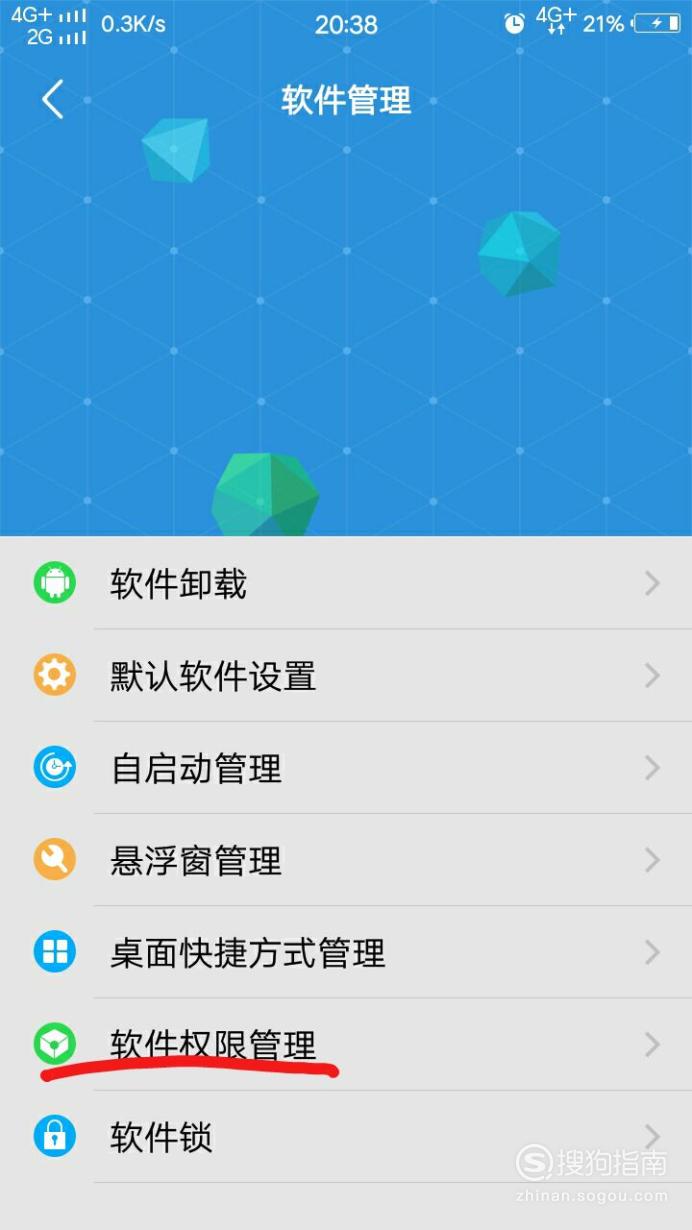Viewport: 692px width, 1230px height.
Task: Open 桌面快捷方式管理
Action: click(x=346, y=952)
